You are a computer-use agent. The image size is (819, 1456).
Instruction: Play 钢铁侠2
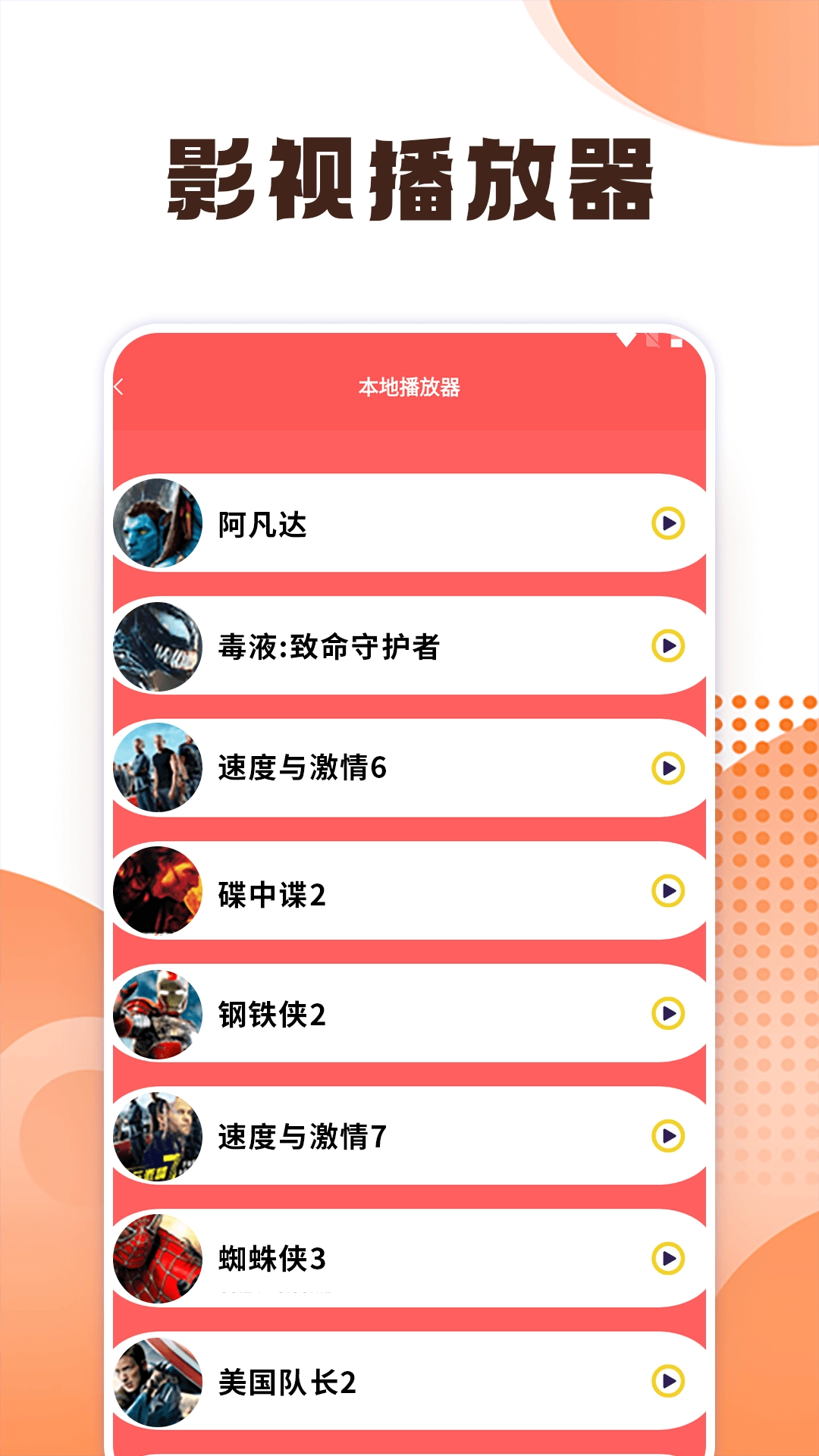[667, 1015]
